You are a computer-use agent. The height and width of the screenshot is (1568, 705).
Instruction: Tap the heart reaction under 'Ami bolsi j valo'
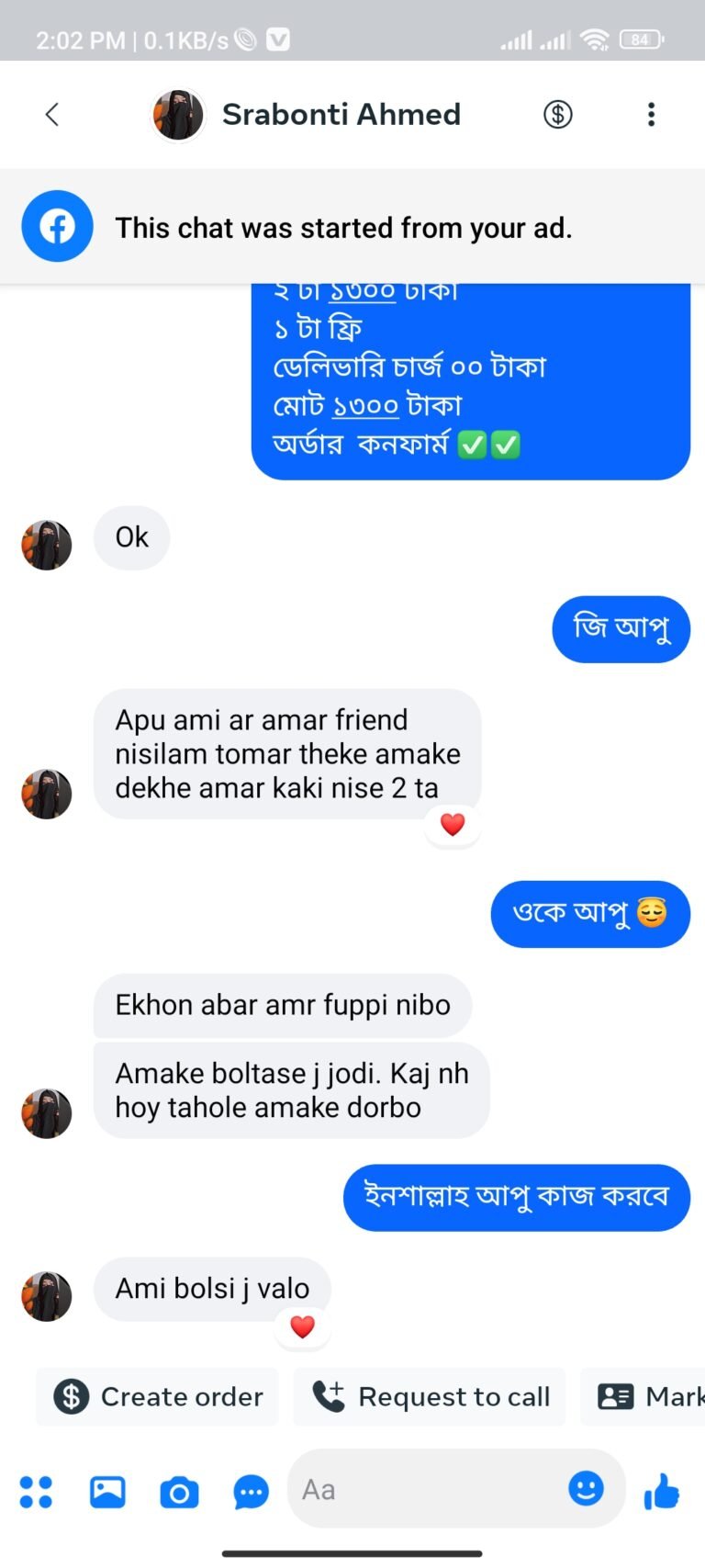[303, 1326]
